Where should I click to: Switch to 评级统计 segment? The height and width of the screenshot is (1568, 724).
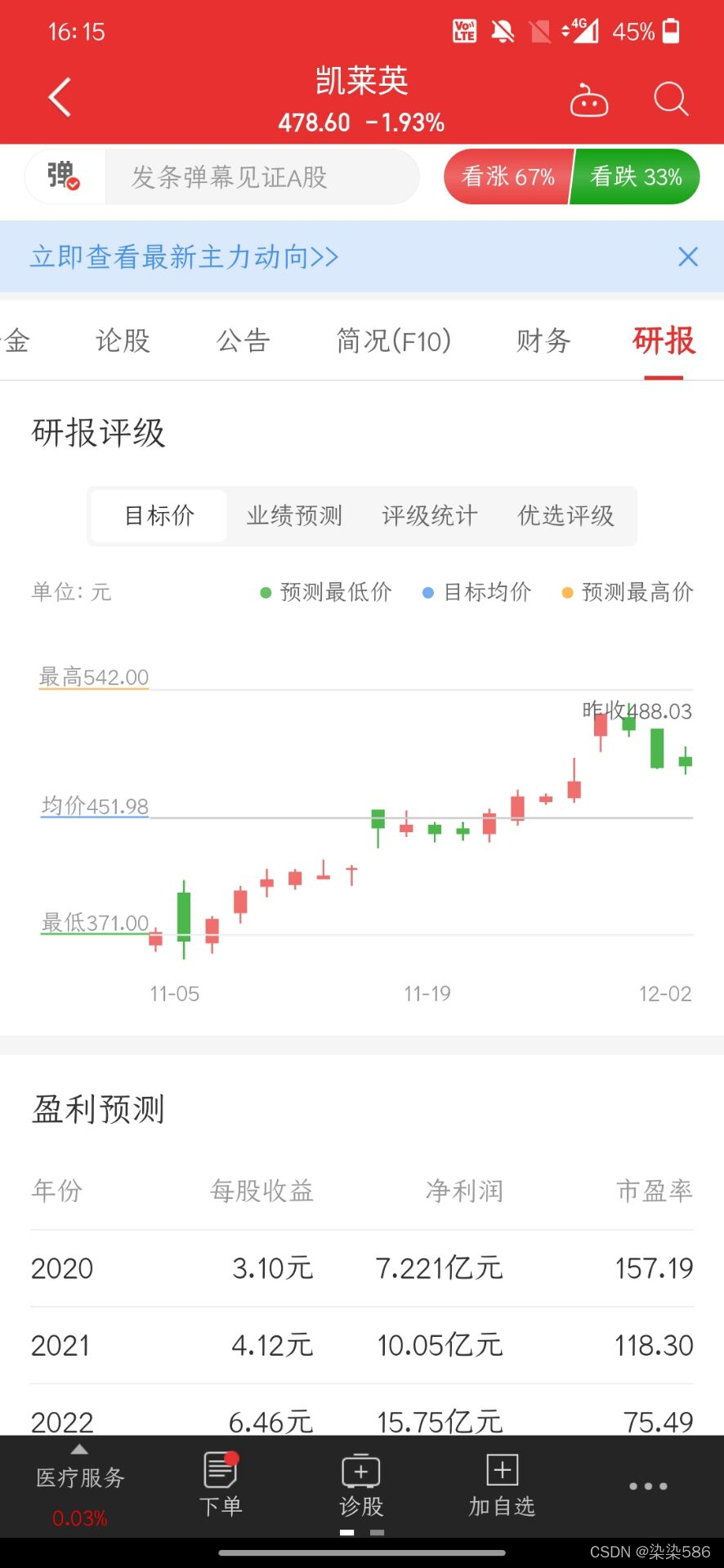[430, 516]
